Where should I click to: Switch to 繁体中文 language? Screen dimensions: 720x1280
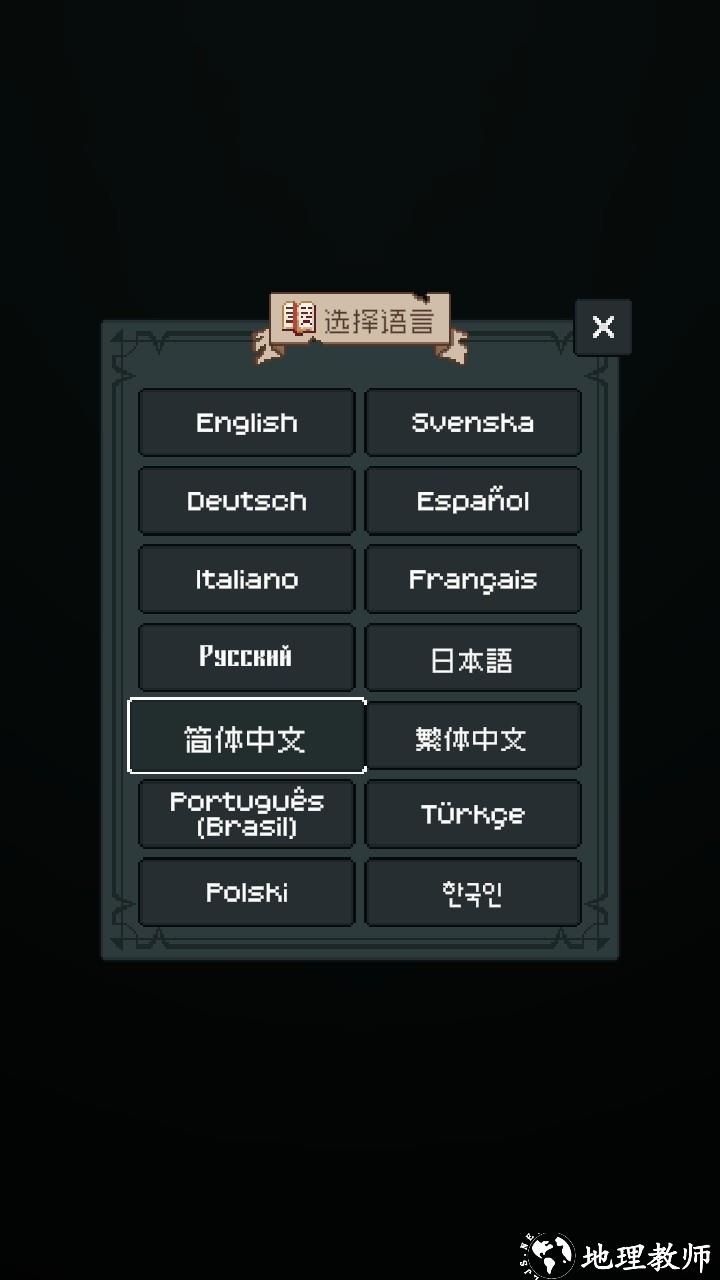[473, 737]
